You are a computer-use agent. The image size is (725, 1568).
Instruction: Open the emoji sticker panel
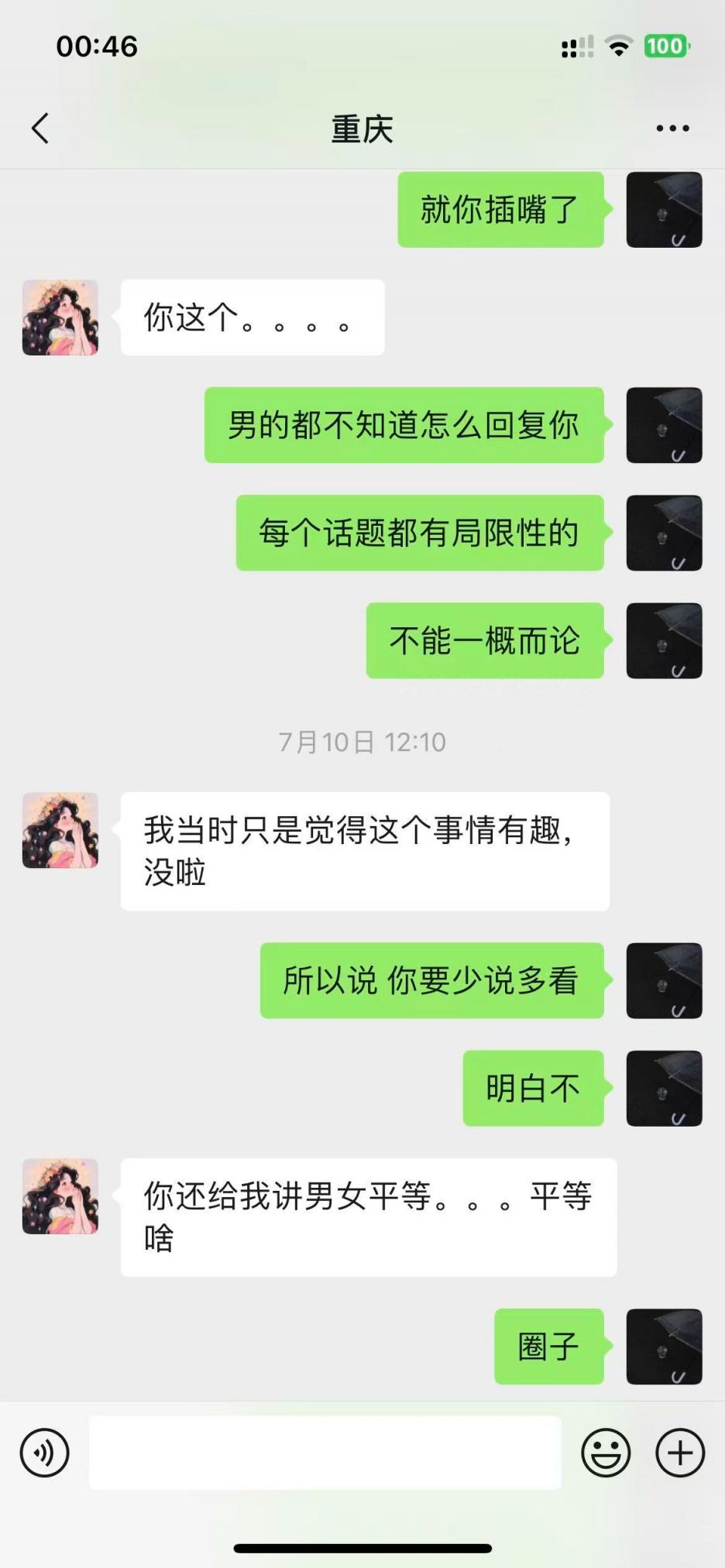point(606,1453)
